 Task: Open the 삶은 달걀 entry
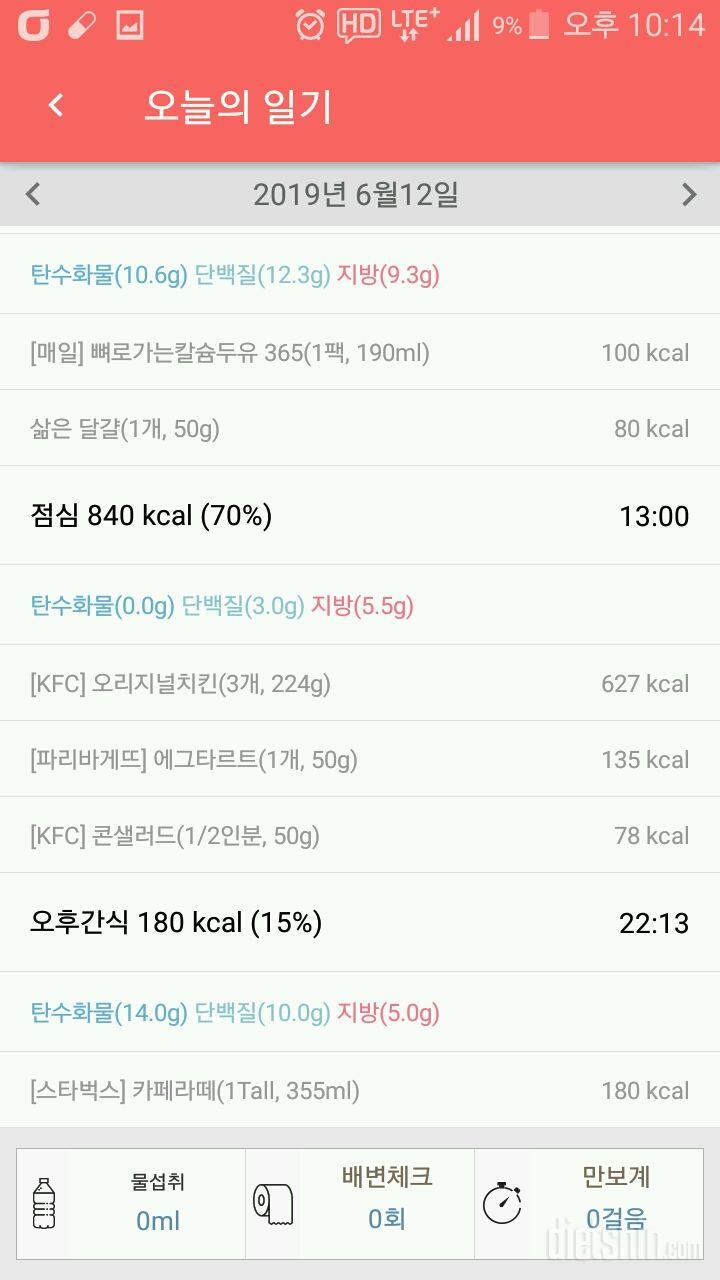point(360,428)
